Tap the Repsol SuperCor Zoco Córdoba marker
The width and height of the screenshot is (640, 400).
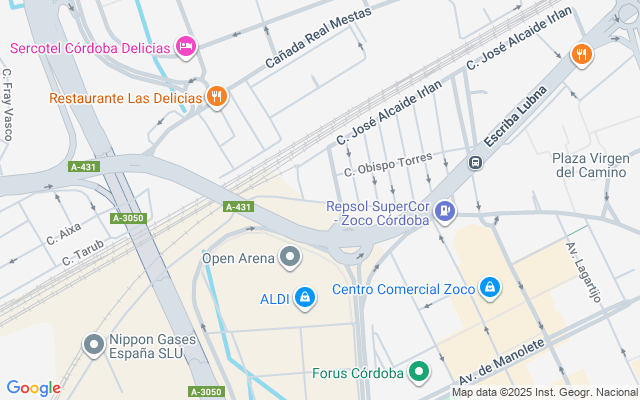click(446, 211)
